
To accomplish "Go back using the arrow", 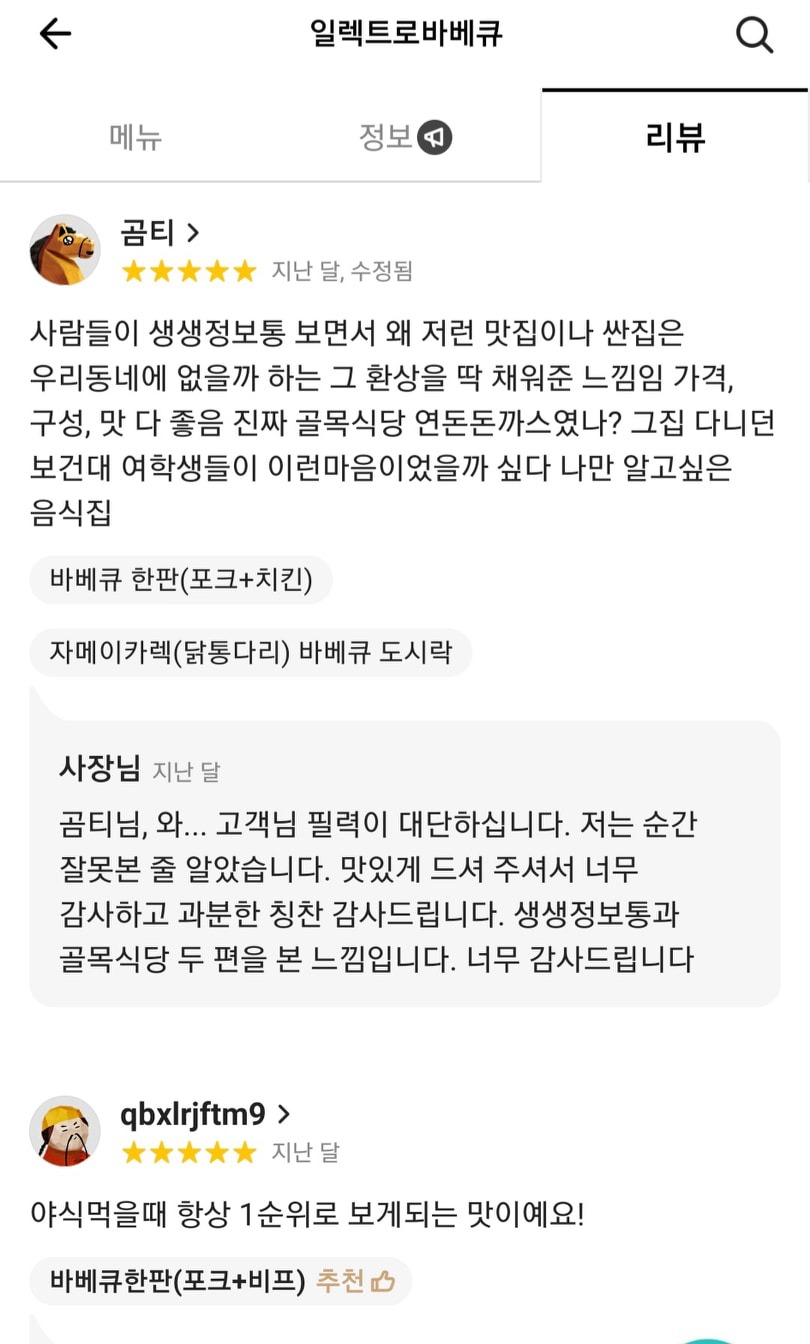I will tap(55, 34).
